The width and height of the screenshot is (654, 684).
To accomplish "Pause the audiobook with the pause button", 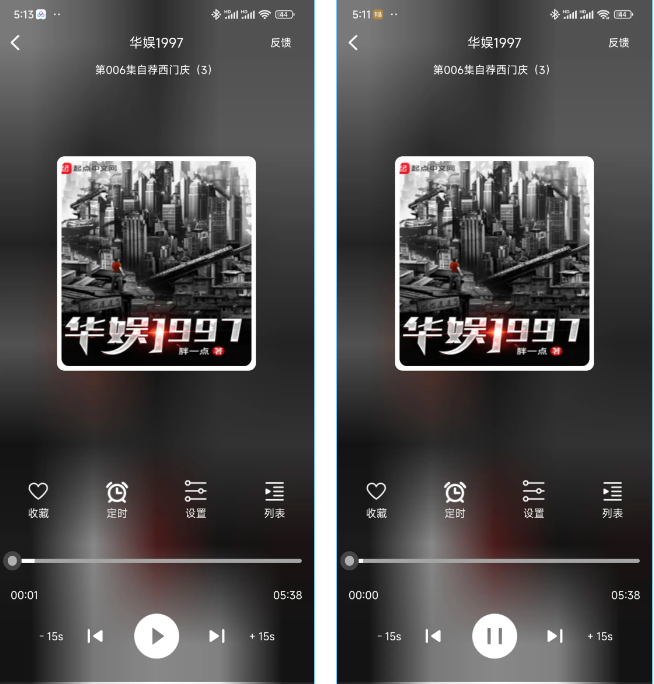I will tap(494, 636).
